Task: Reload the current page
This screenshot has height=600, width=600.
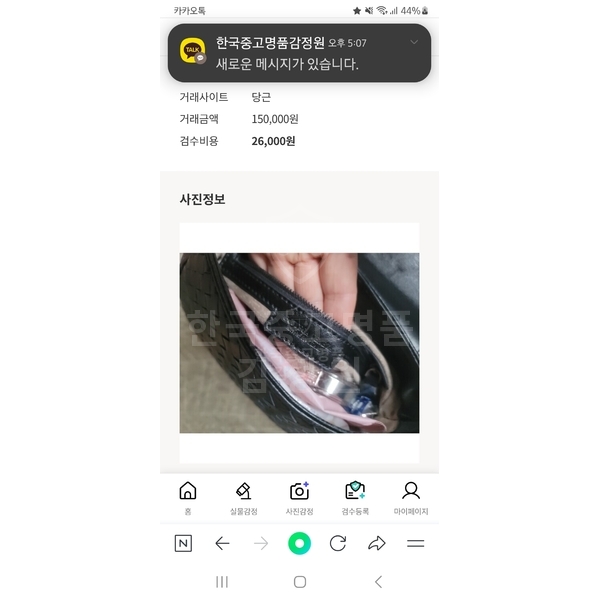Action: click(x=338, y=543)
